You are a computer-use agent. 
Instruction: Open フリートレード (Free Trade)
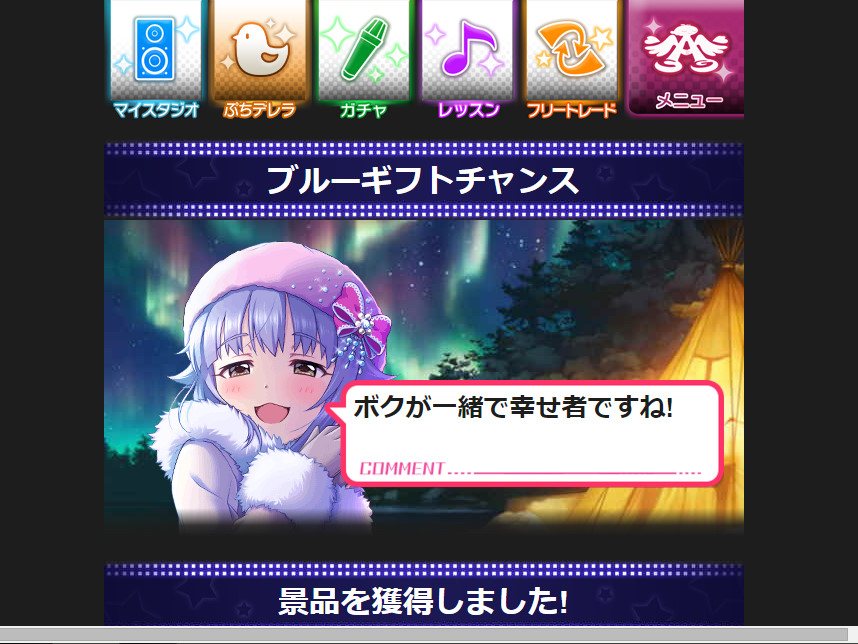tap(571, 55)
